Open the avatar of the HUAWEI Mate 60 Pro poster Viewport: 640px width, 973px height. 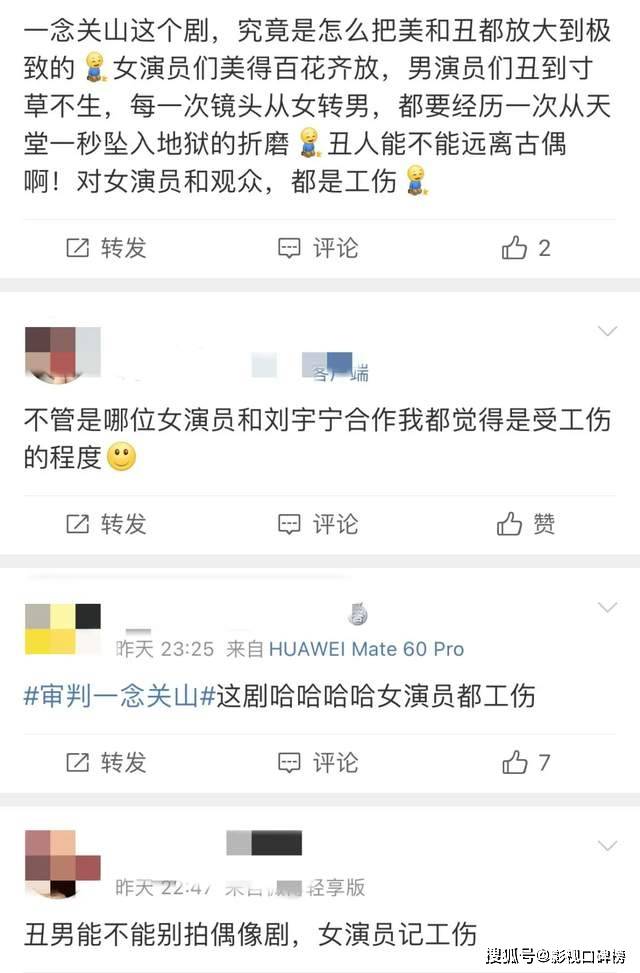point(62,629)
